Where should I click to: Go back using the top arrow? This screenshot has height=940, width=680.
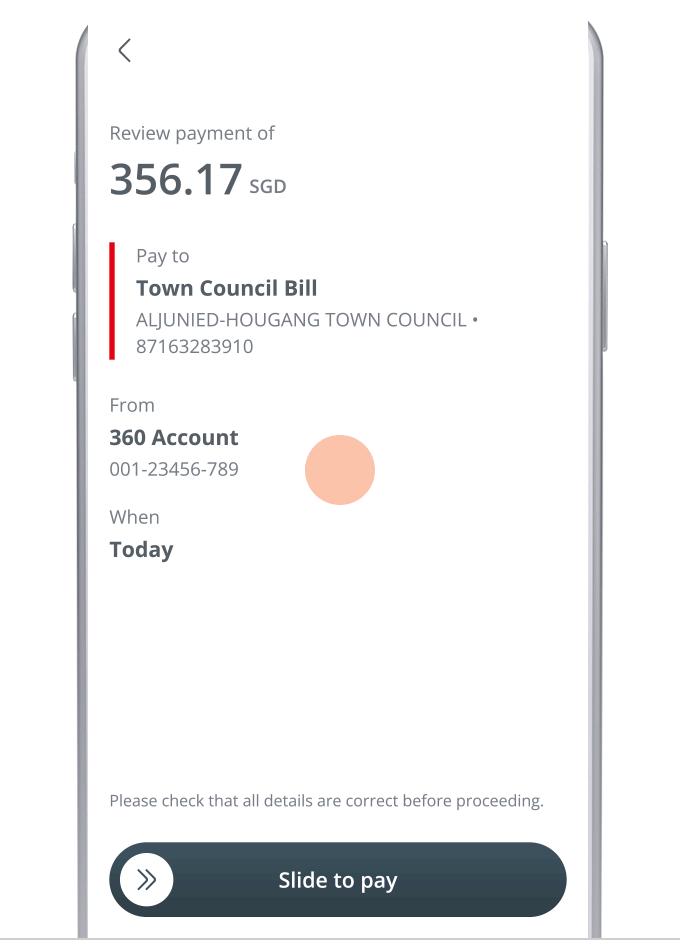[x=124, y=51]
